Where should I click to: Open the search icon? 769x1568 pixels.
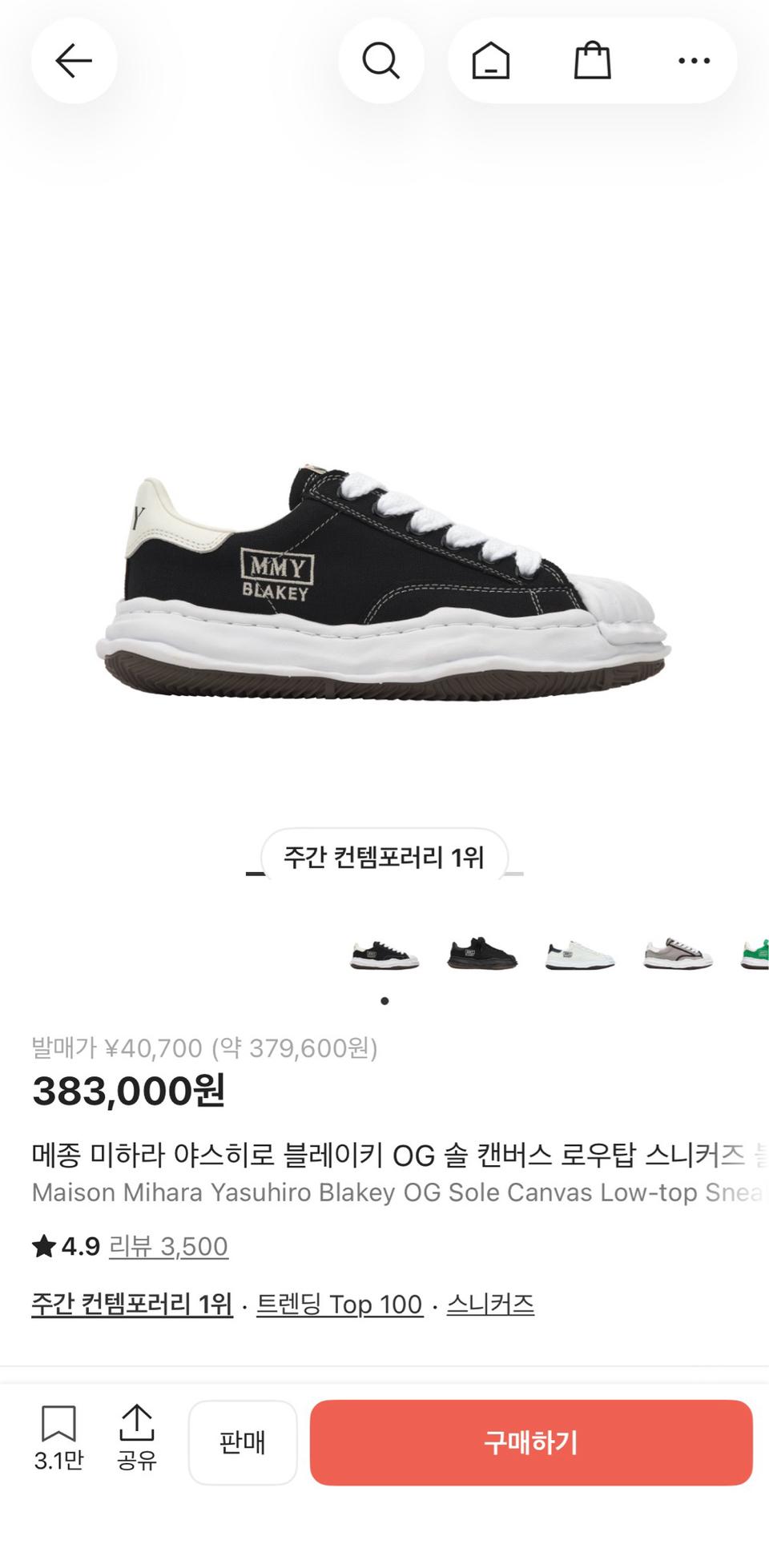(x=381, y=59)
